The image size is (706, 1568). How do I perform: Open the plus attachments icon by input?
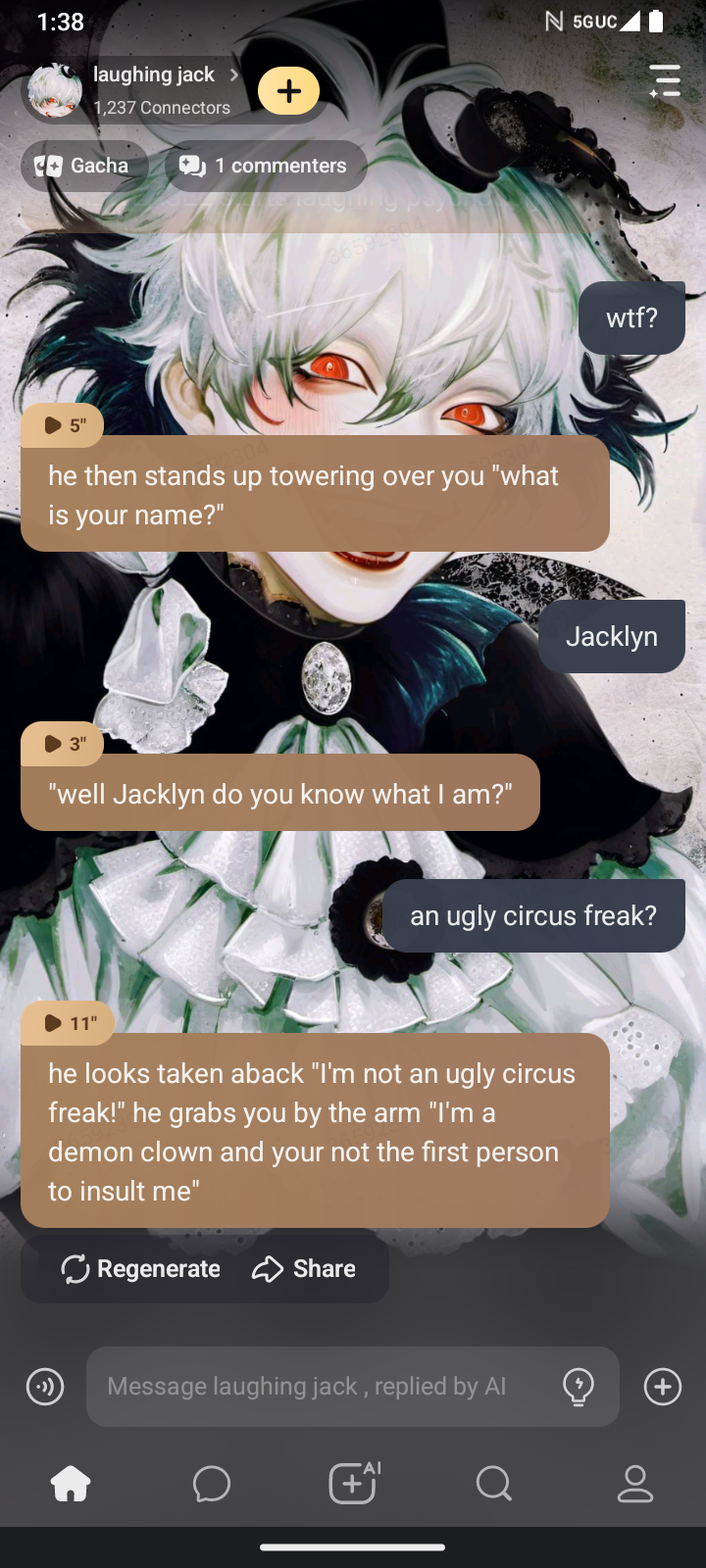coord(663,1387)
